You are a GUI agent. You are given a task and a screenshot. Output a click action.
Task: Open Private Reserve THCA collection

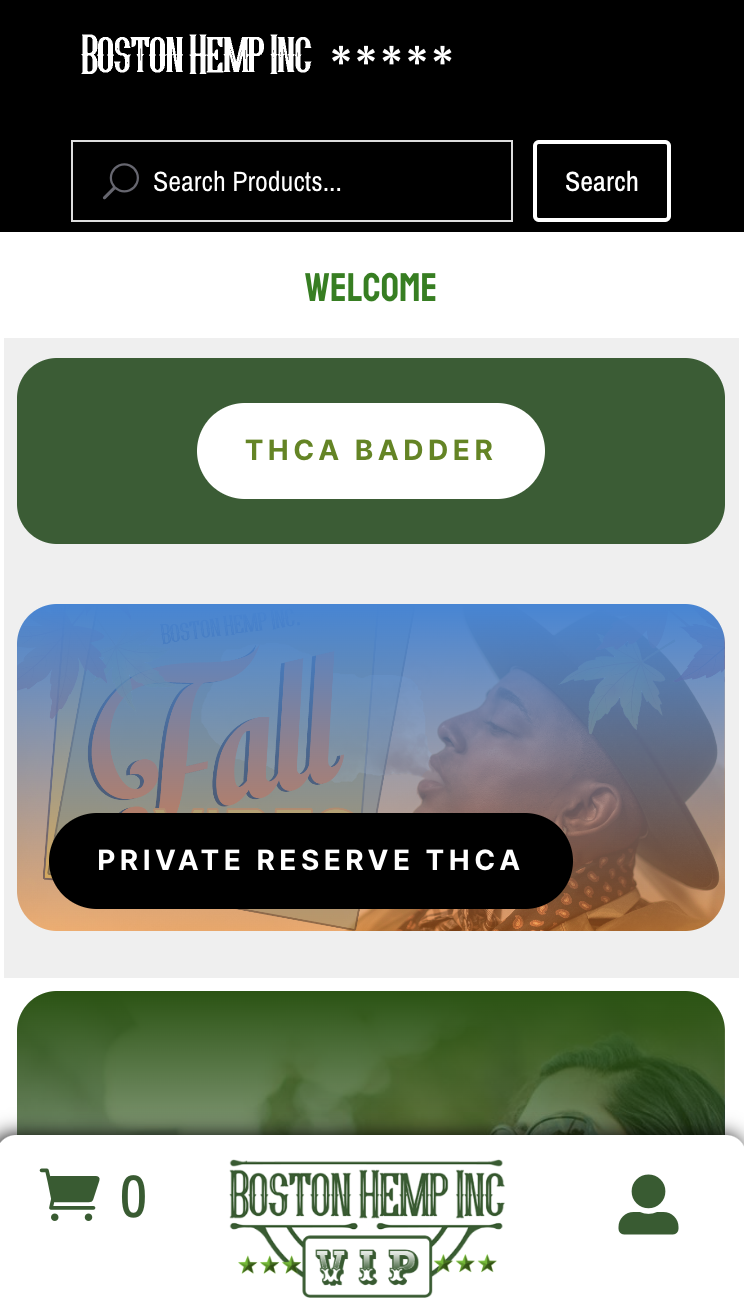click(310, 860)
